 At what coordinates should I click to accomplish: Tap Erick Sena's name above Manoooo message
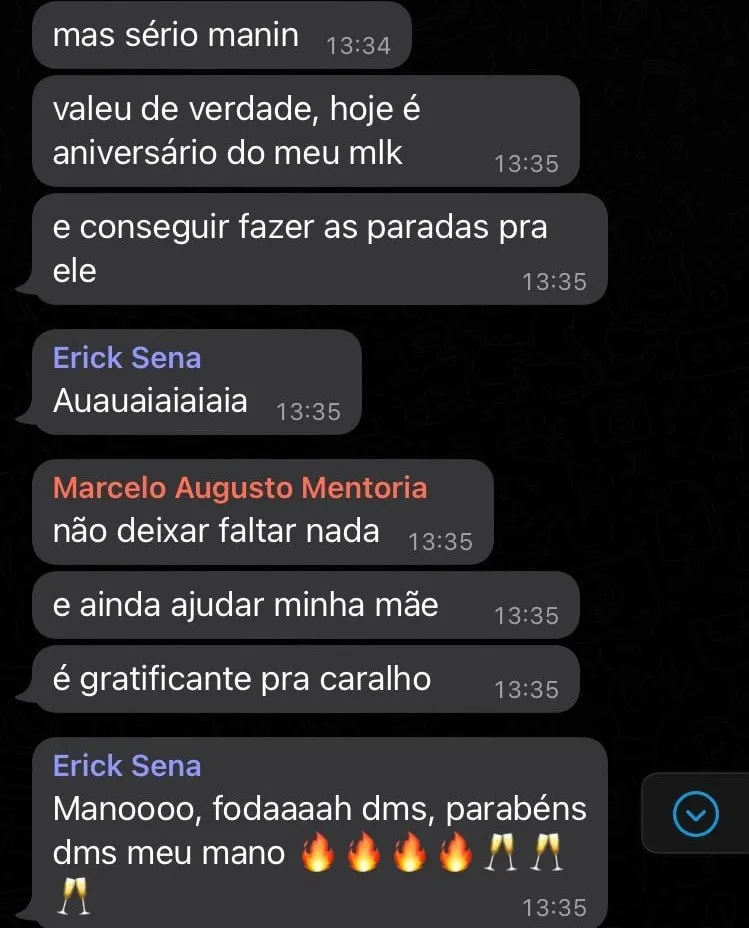coord(127,766)
